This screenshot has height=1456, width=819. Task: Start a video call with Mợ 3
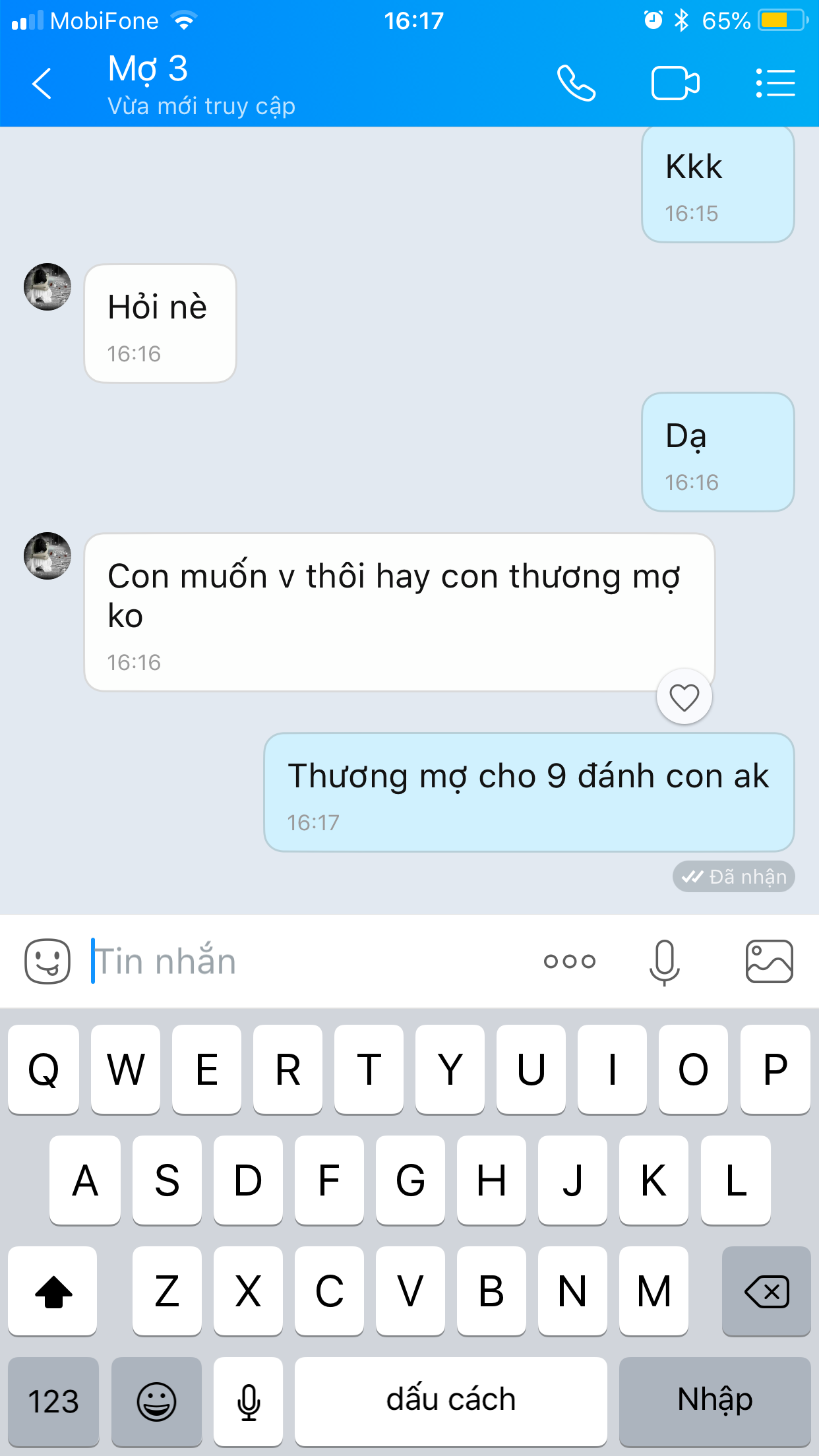click(675, 84)
